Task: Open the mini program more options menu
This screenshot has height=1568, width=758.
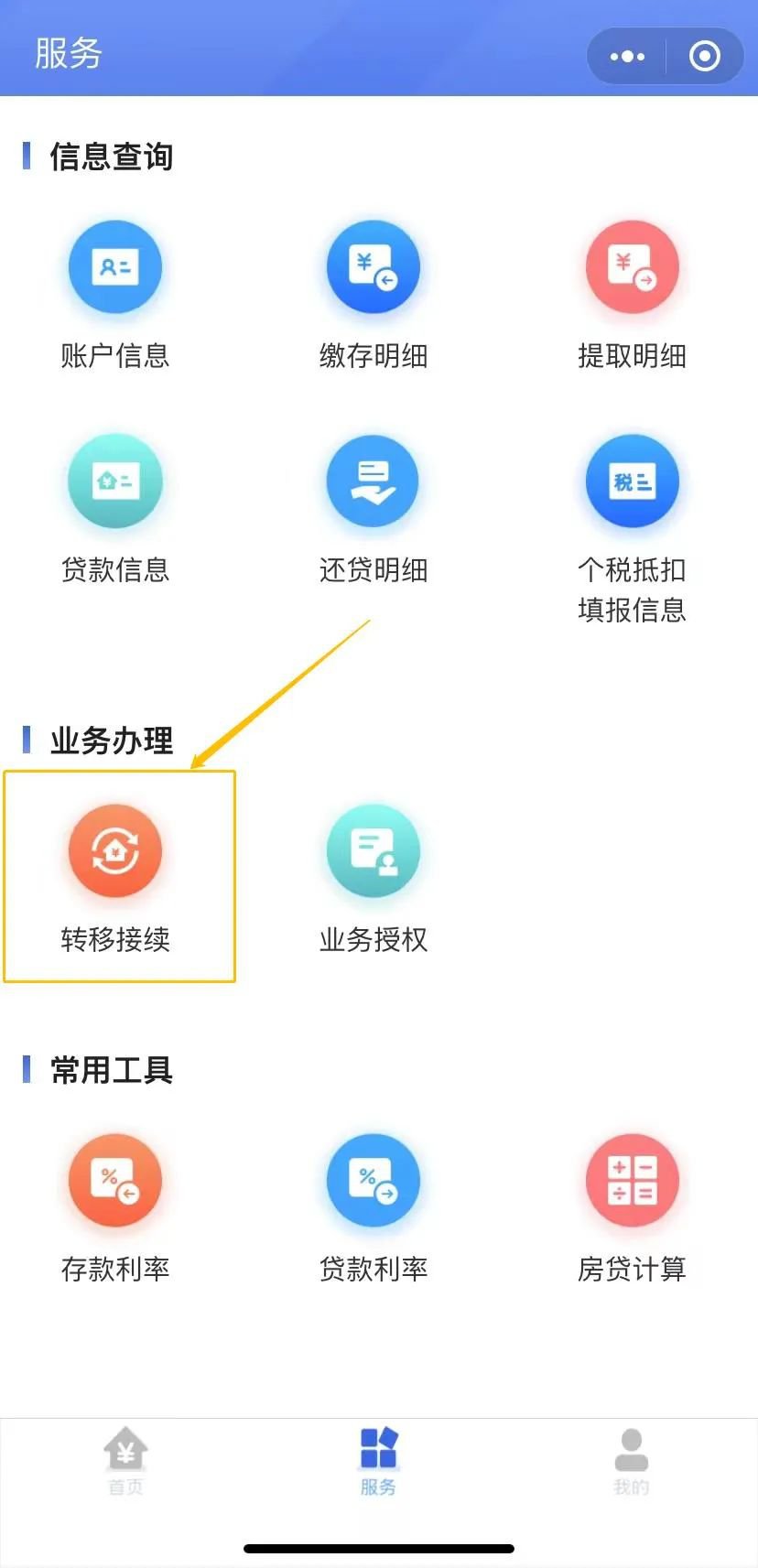Action: pyautogui.click(x=627, y=57)
